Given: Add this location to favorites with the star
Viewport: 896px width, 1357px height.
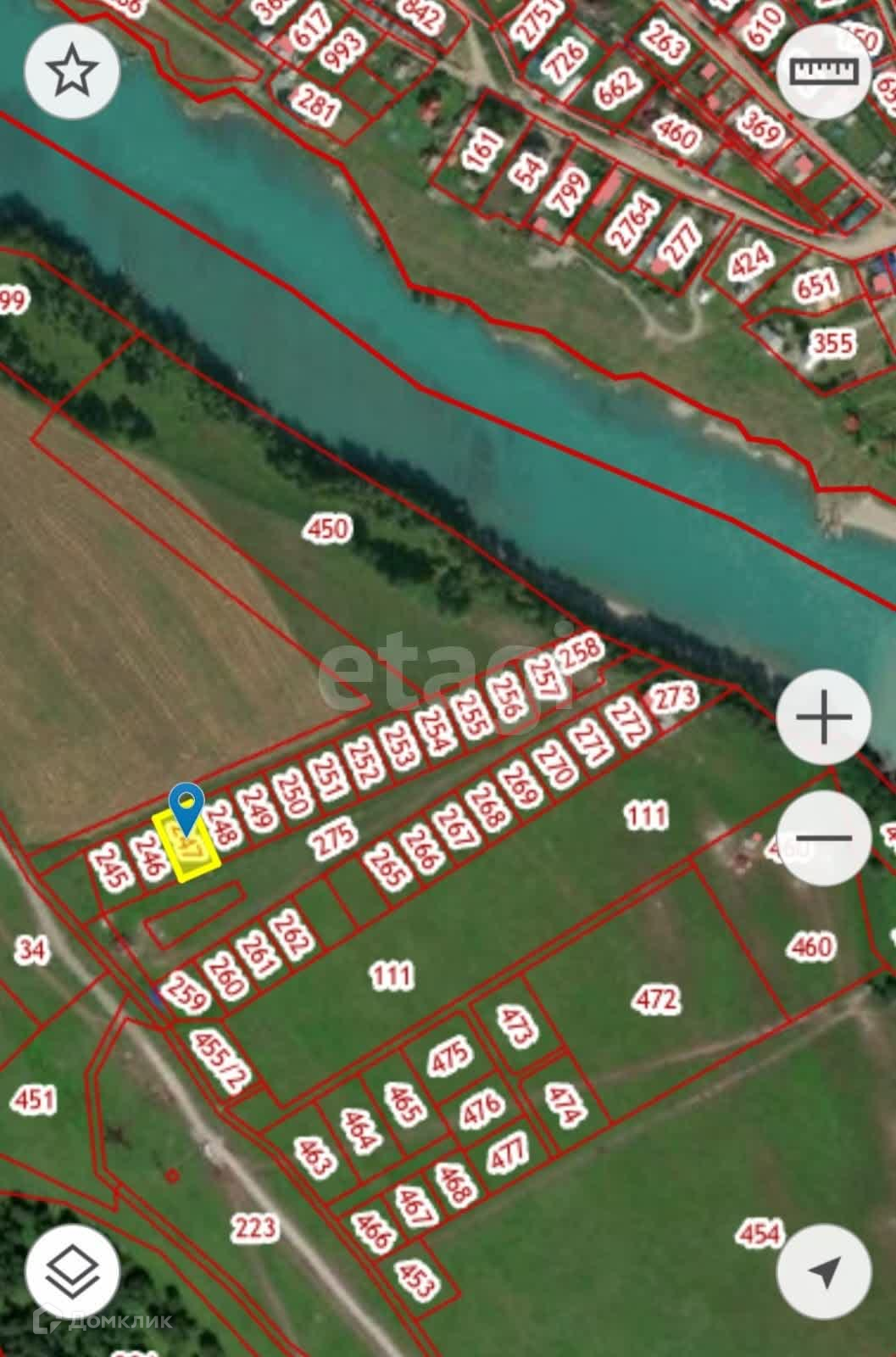Looking at the screenshot, I should (x=72, y=71).
